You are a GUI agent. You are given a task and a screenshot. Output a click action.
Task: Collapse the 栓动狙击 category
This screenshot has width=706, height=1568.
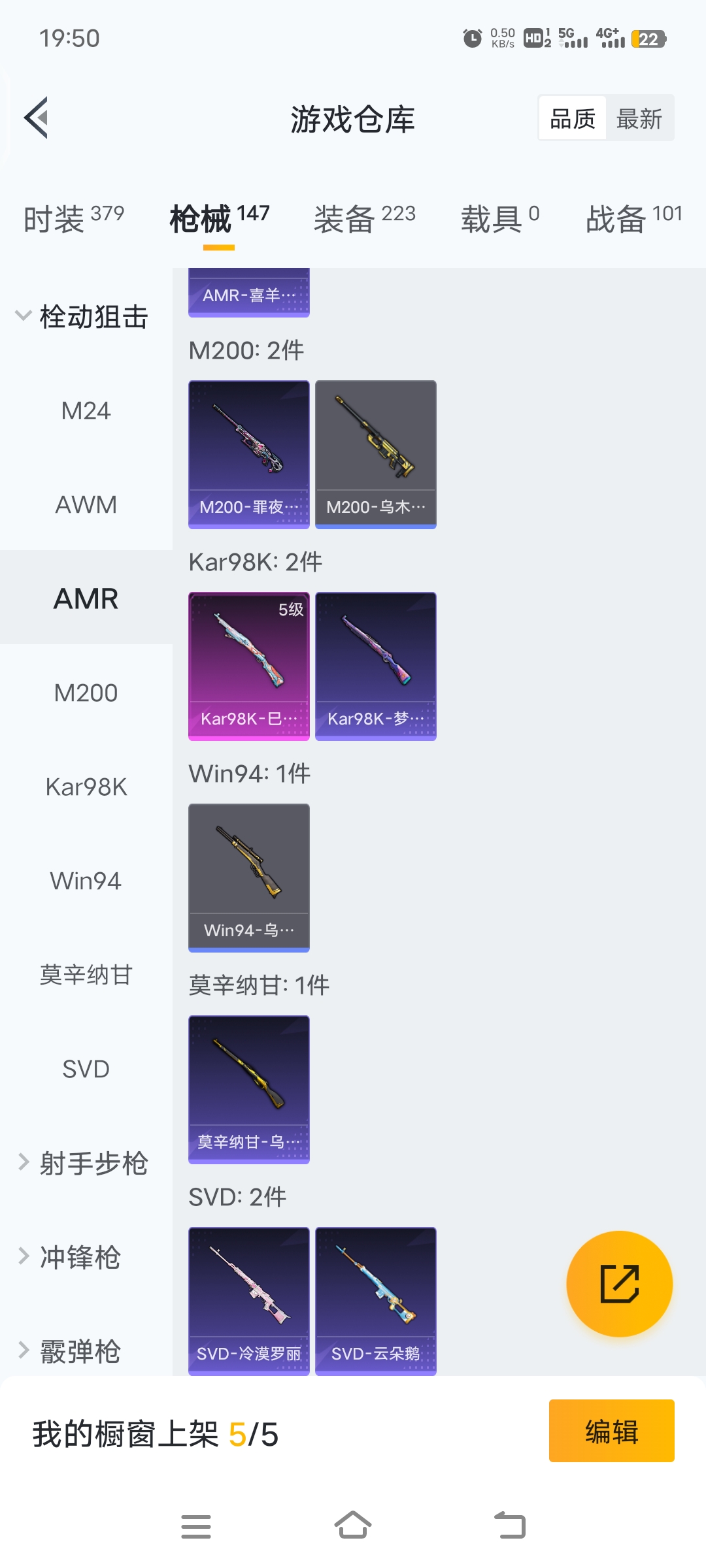[x=82, y=317]
